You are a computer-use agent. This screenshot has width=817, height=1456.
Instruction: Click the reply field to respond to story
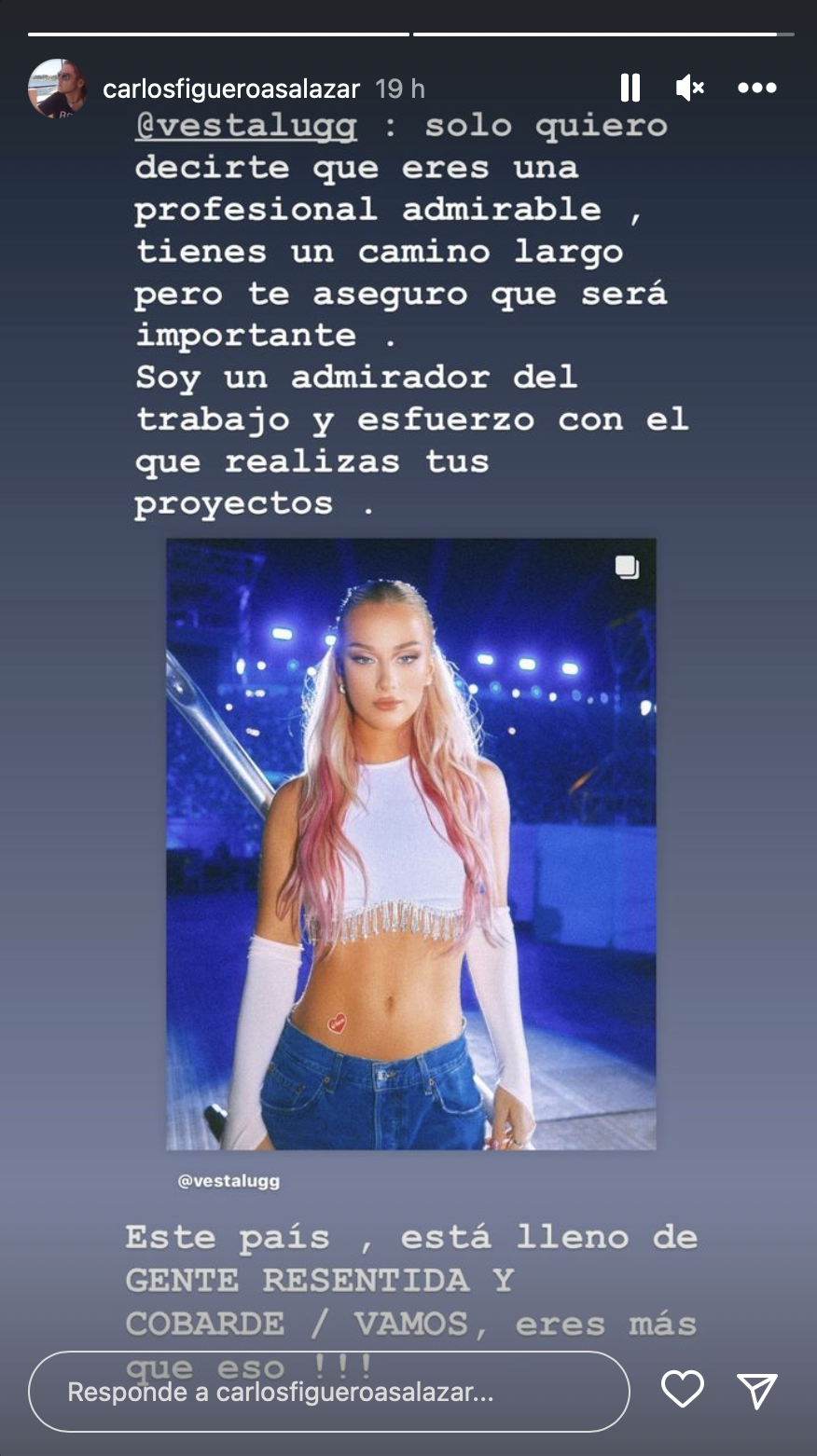326,1391
